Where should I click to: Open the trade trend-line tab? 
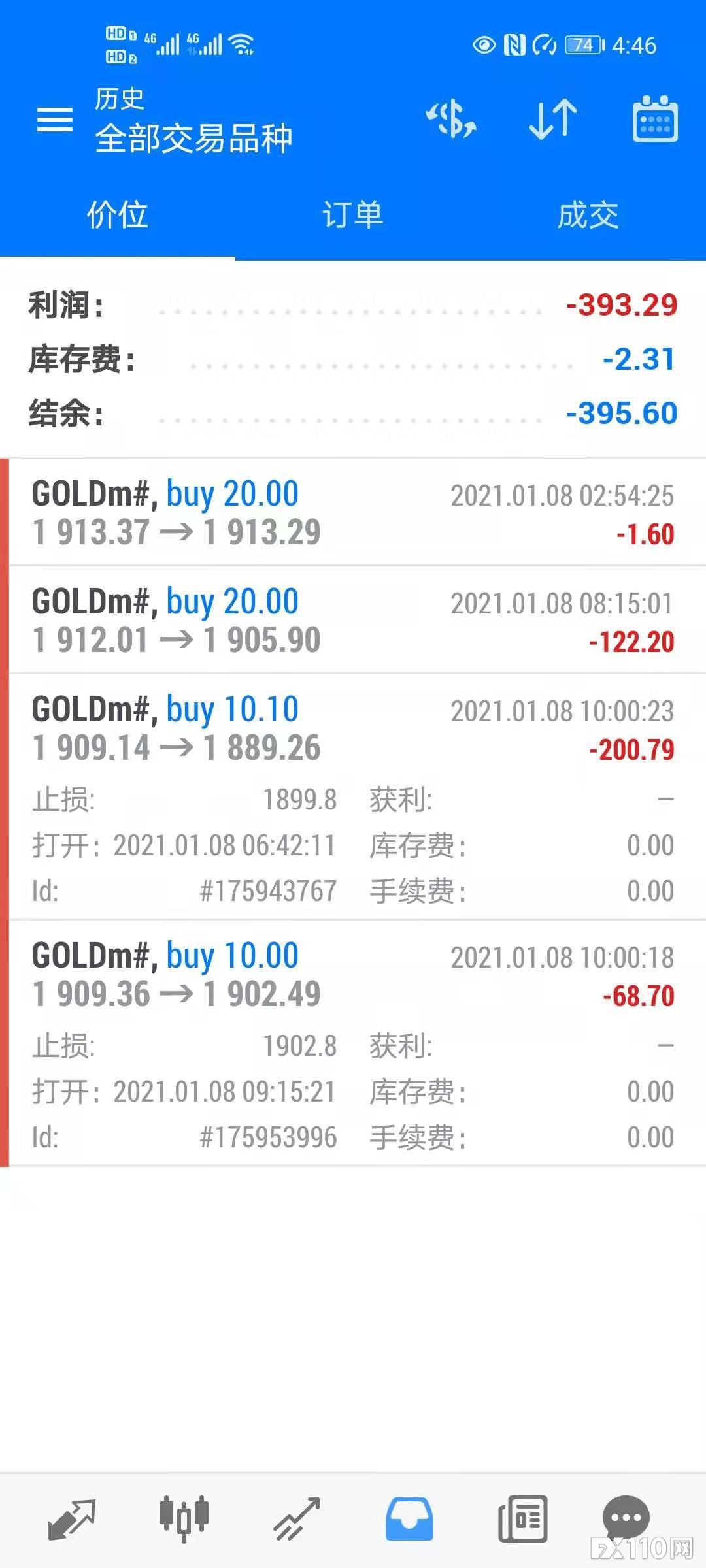[x=297, y=1520]
